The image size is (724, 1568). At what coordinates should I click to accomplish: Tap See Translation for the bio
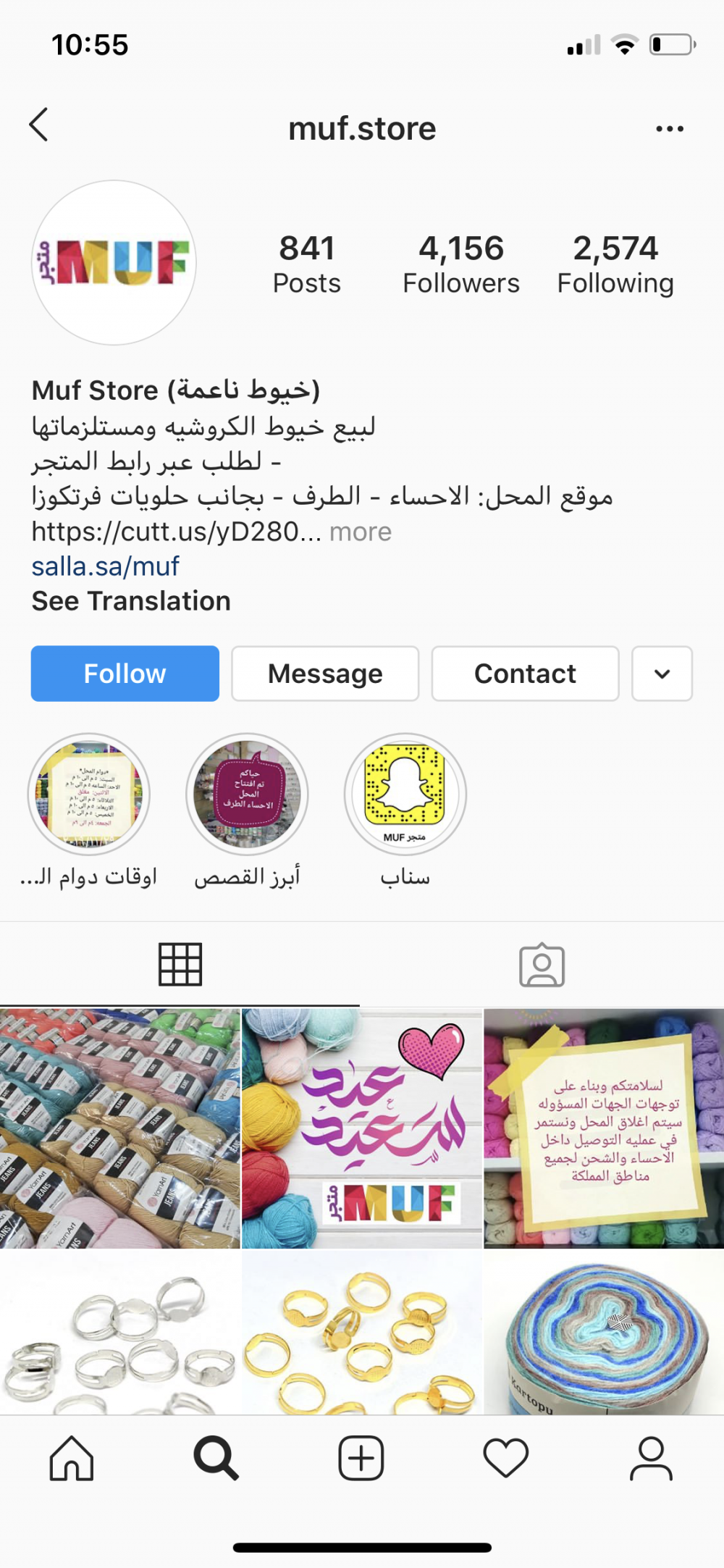pos(131,601)
